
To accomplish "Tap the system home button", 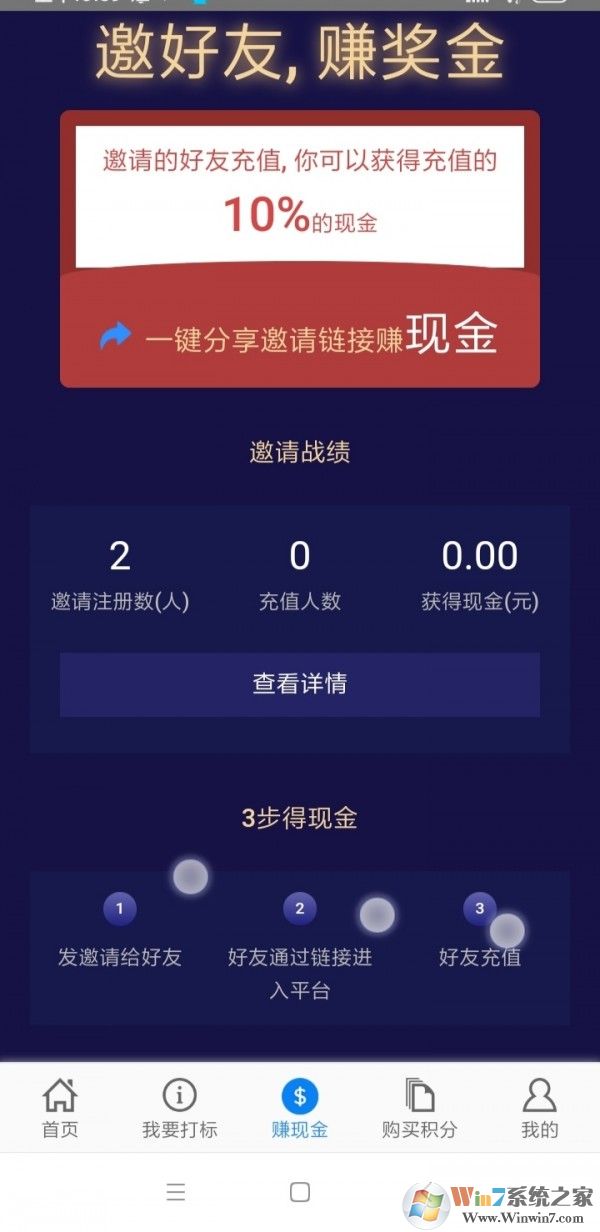I will click(300, 1192).
